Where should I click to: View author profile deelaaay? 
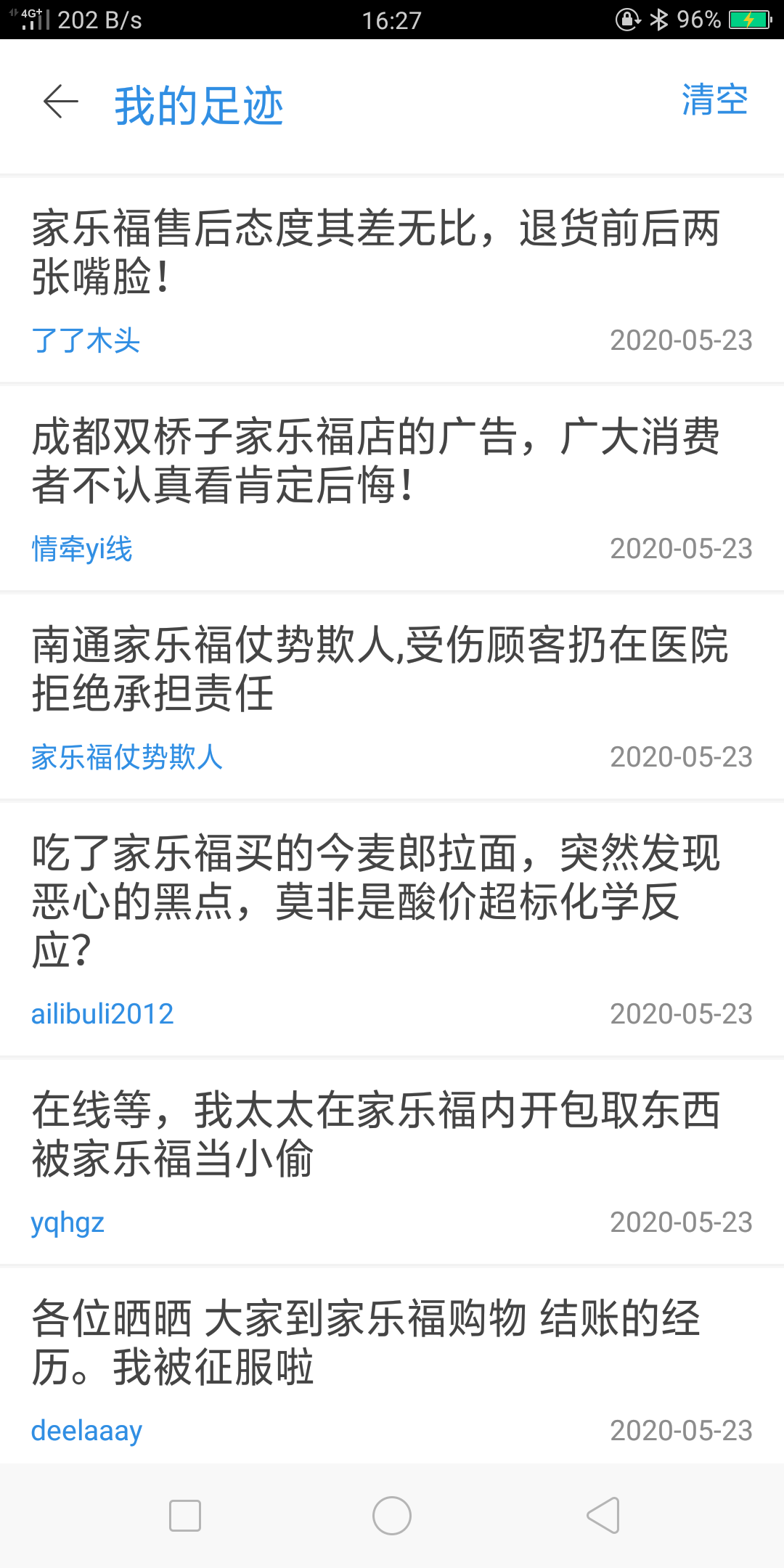(86, 1431)
